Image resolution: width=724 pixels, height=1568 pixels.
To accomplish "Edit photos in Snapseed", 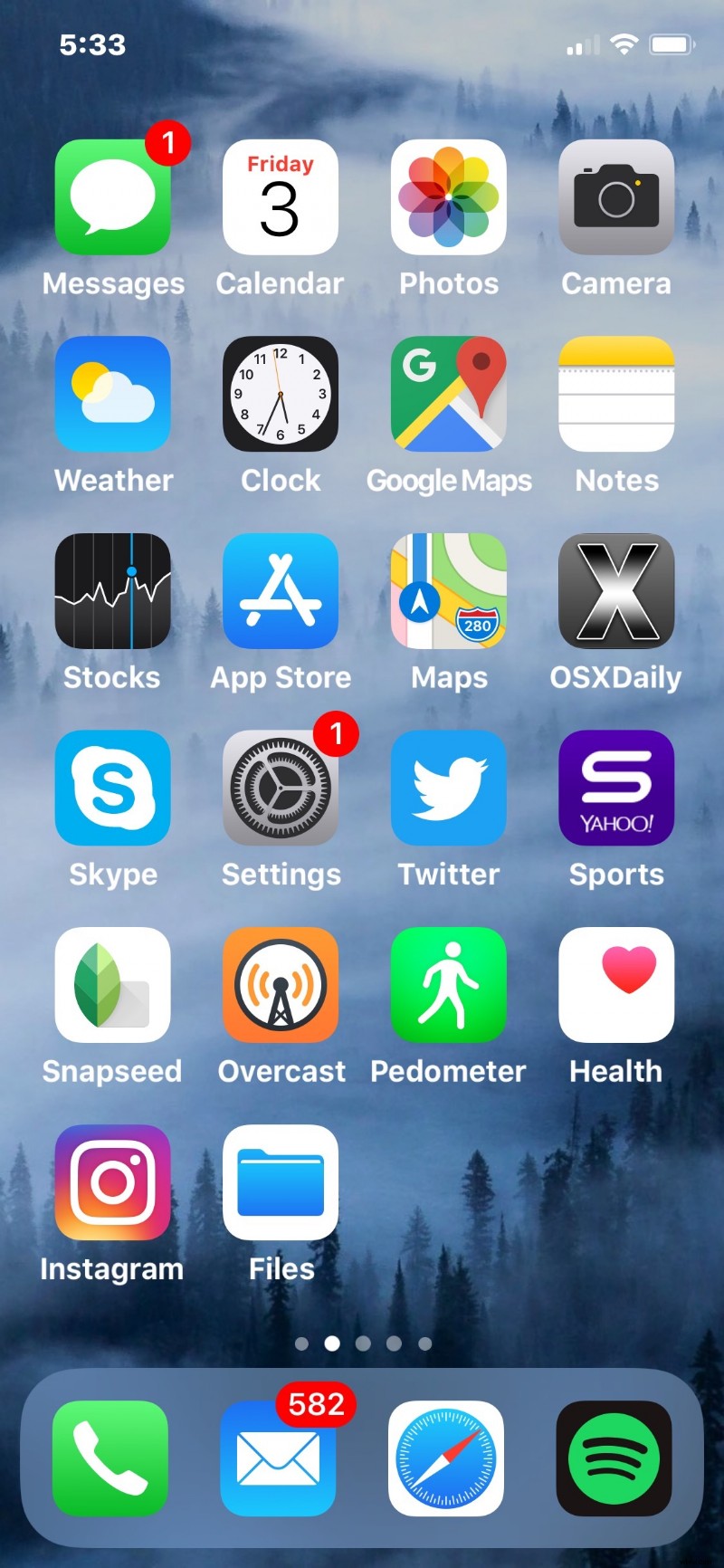I will [x=112, y=986].
